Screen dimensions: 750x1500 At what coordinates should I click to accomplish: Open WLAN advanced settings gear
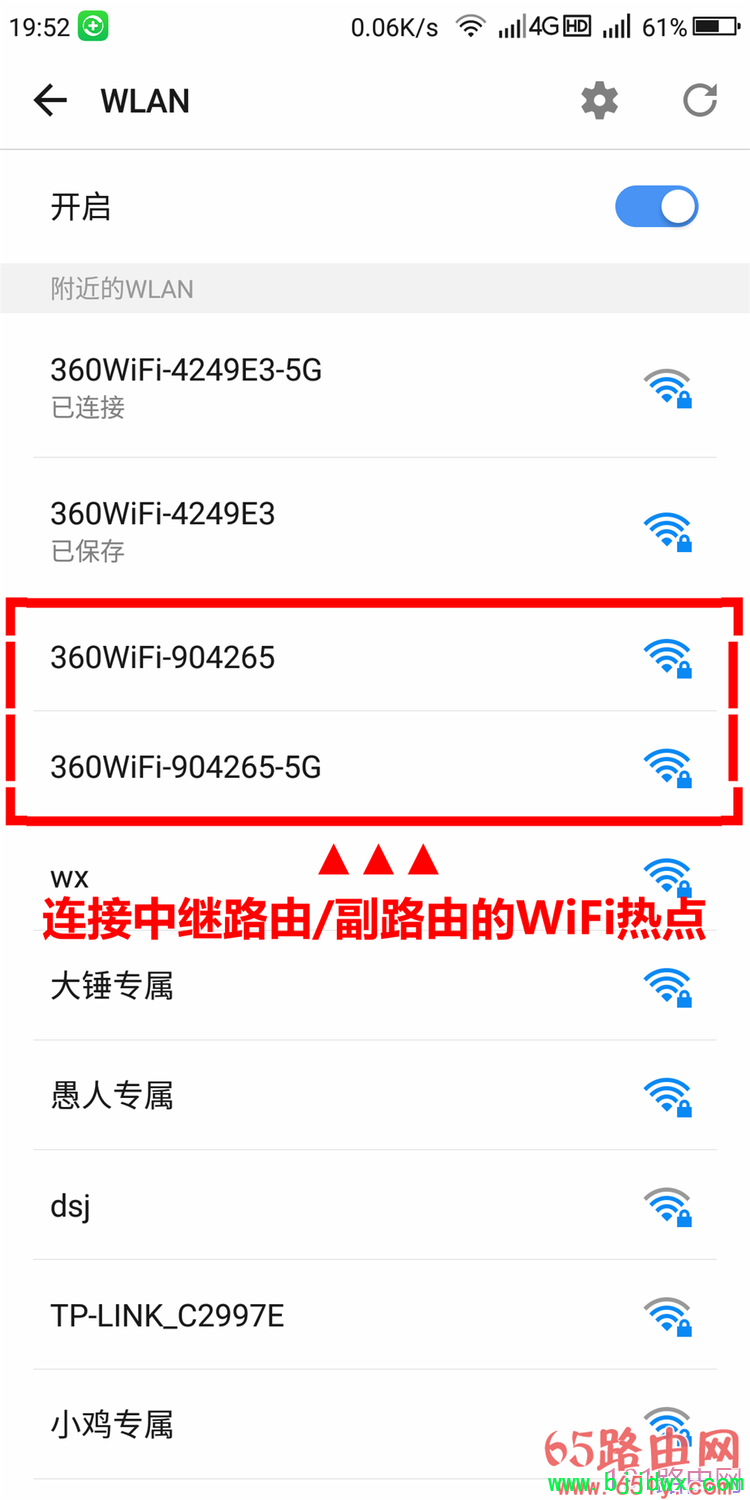[599, 100]
